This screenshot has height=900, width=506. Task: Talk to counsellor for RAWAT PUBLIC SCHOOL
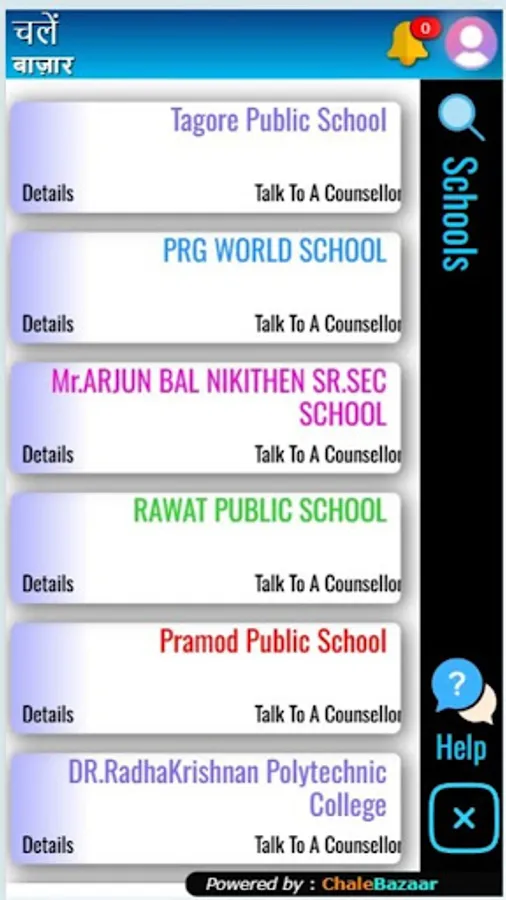tap(328, 584)
